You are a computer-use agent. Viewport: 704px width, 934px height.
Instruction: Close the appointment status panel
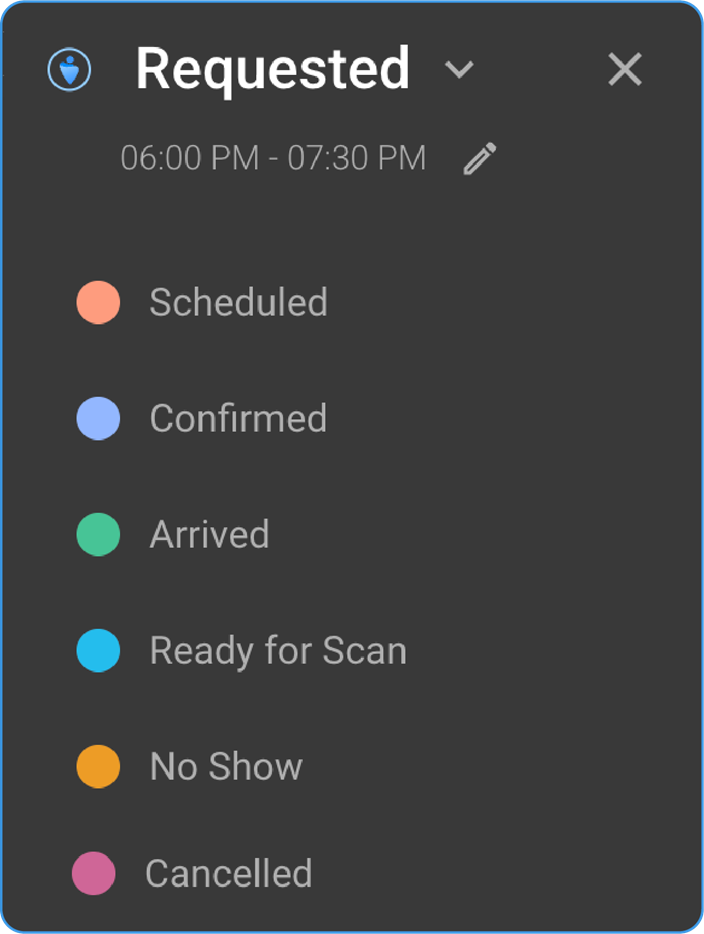(x=625, y=69)
